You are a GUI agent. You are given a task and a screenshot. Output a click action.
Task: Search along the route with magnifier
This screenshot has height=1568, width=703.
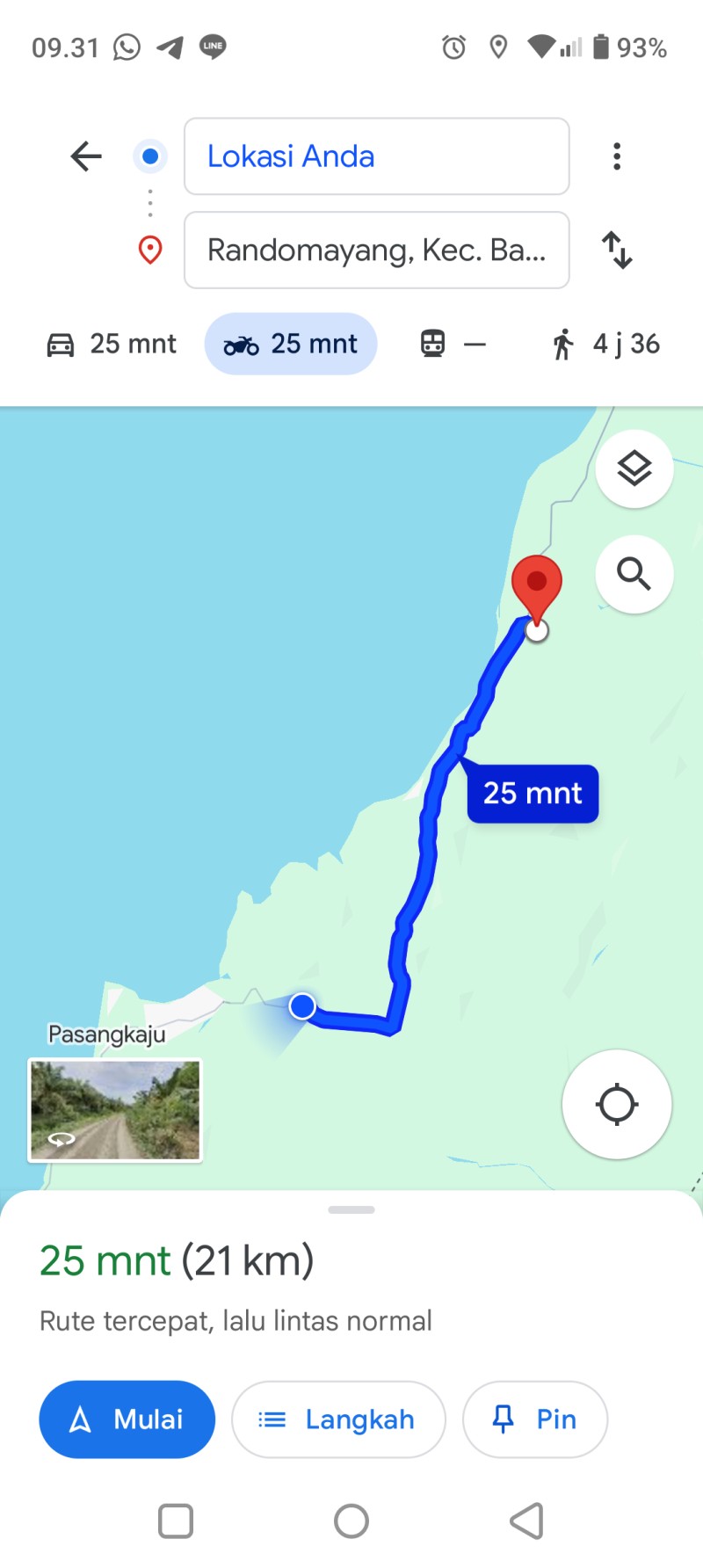634,574
